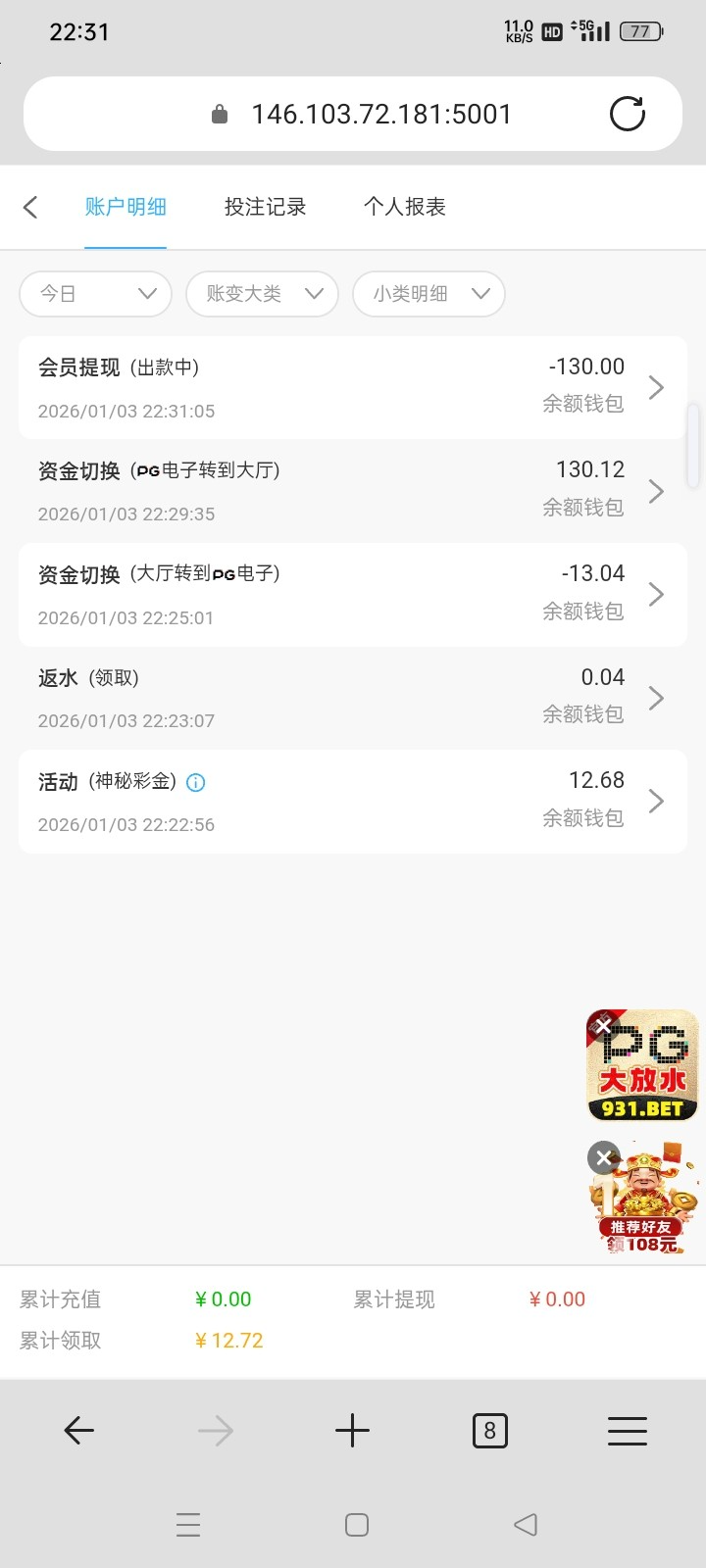The image size is (706, 1568).
Task: Expand the 今日 date dropdown
Action: pos(96,294)
